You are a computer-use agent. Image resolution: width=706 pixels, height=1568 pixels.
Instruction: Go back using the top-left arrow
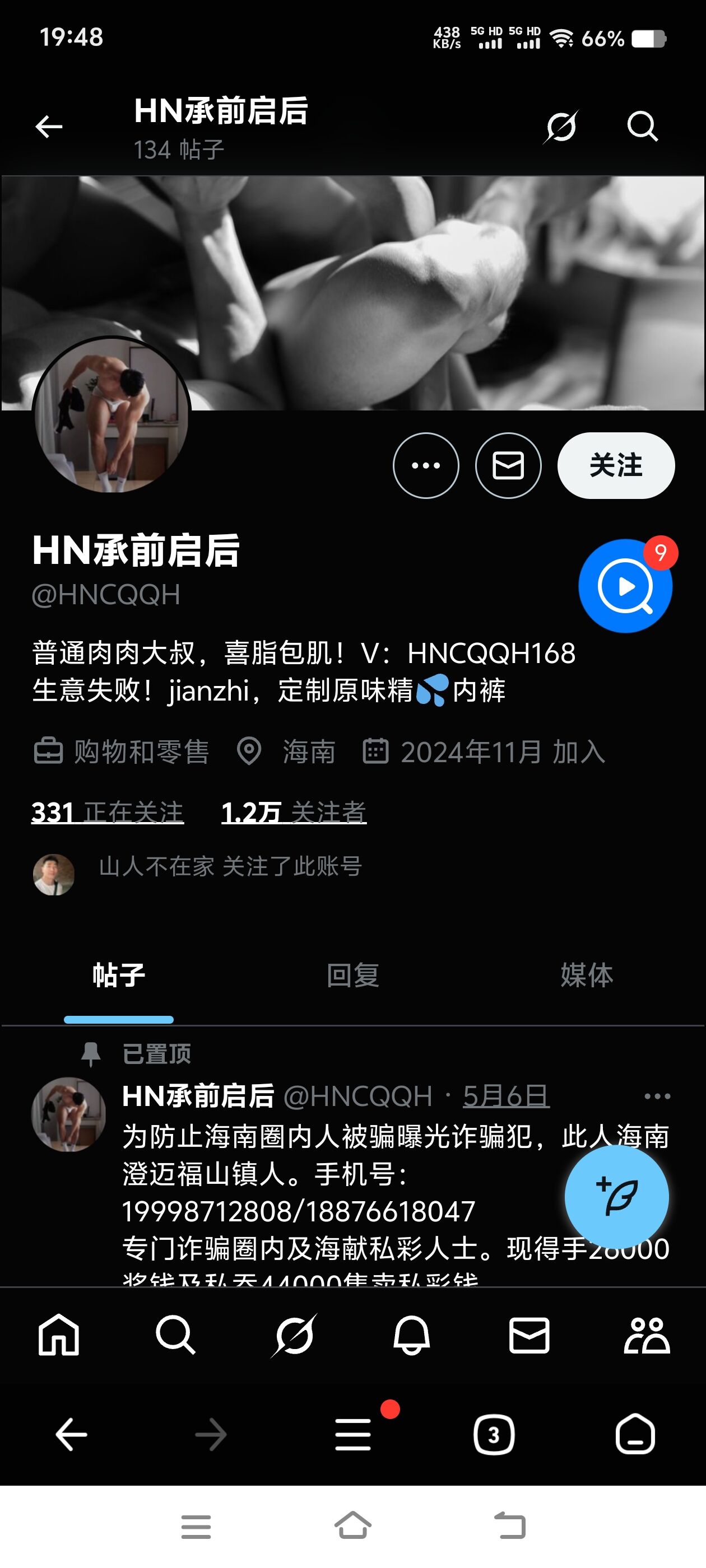pyautogui.click(x=49, y=127)
